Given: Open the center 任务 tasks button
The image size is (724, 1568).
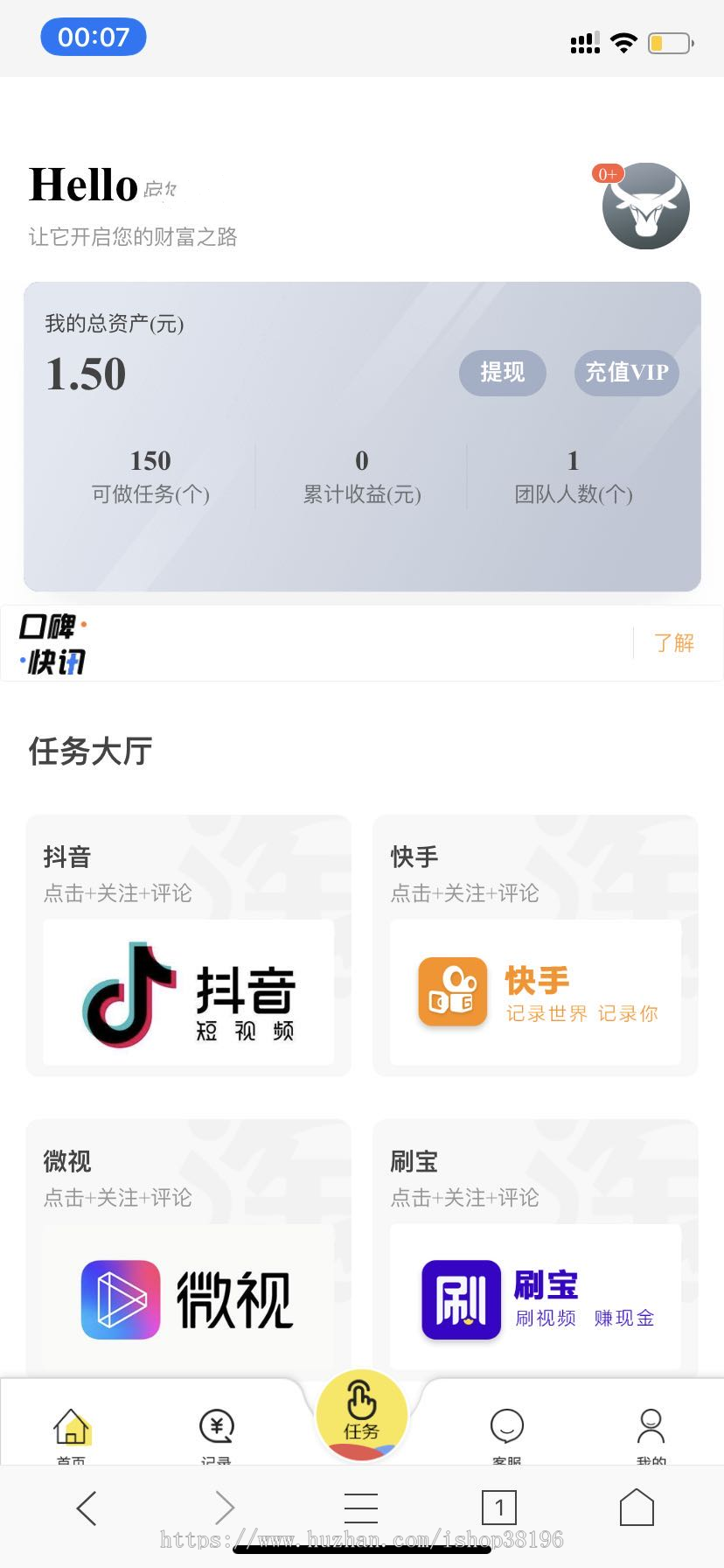Looking at the screenshot, I should [361, 1412].
